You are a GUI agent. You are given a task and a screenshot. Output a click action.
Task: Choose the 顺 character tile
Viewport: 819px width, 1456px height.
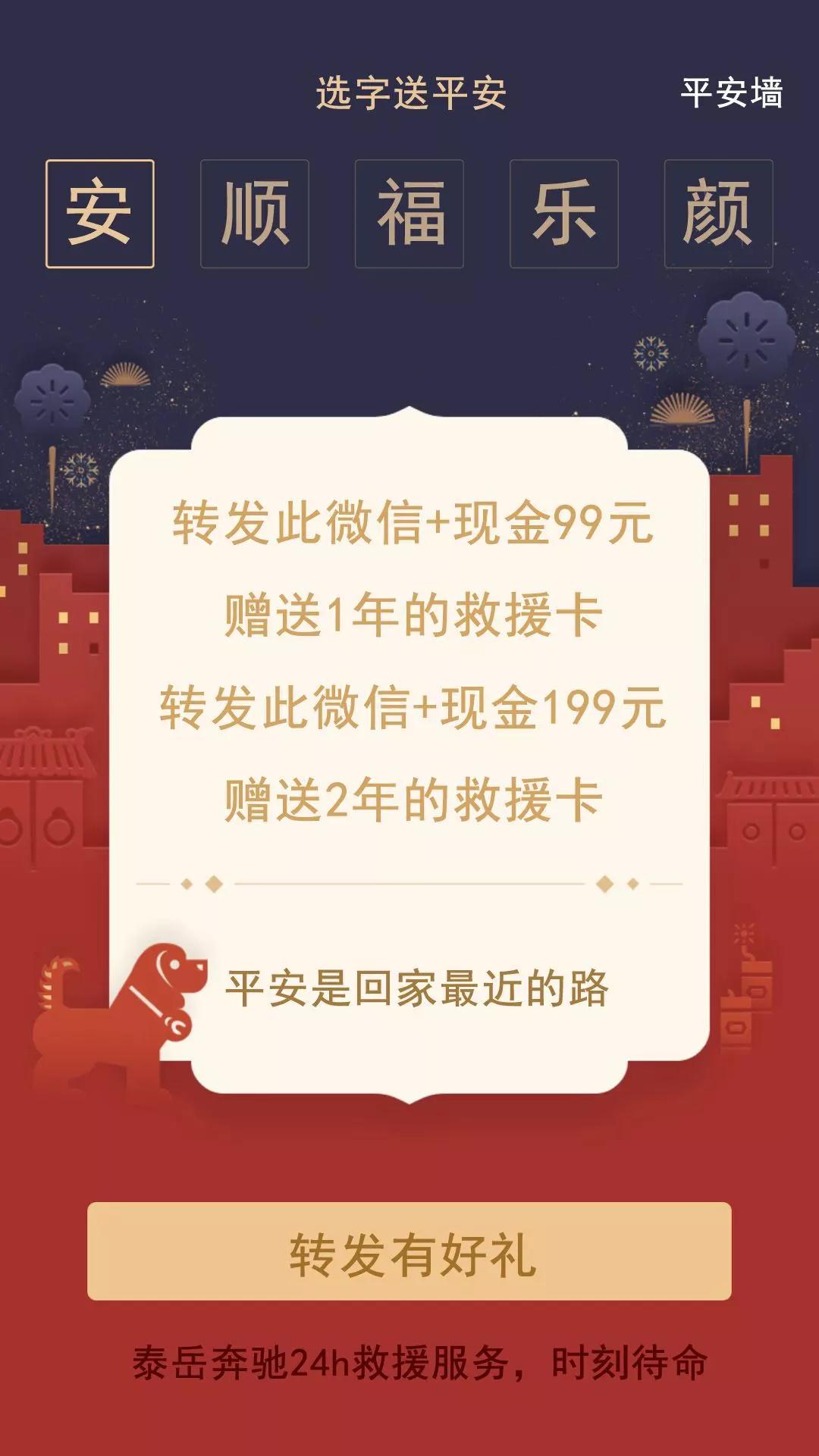(255, 214)
